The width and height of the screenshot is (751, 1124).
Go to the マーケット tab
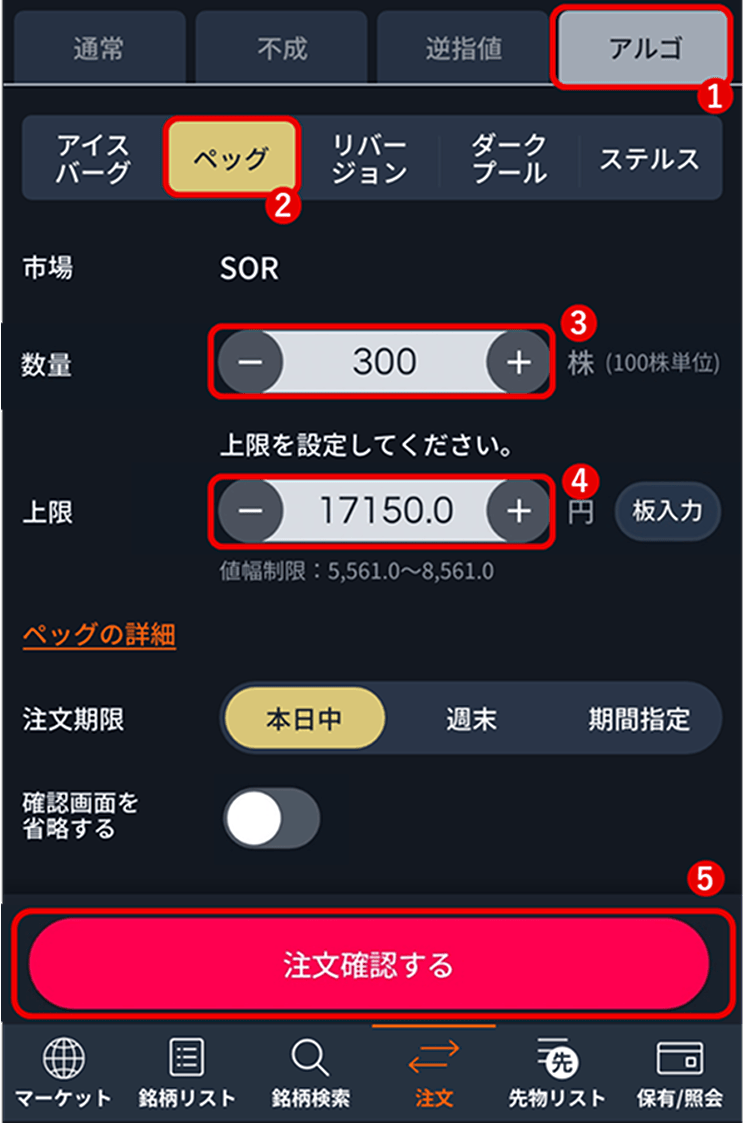63,1073
